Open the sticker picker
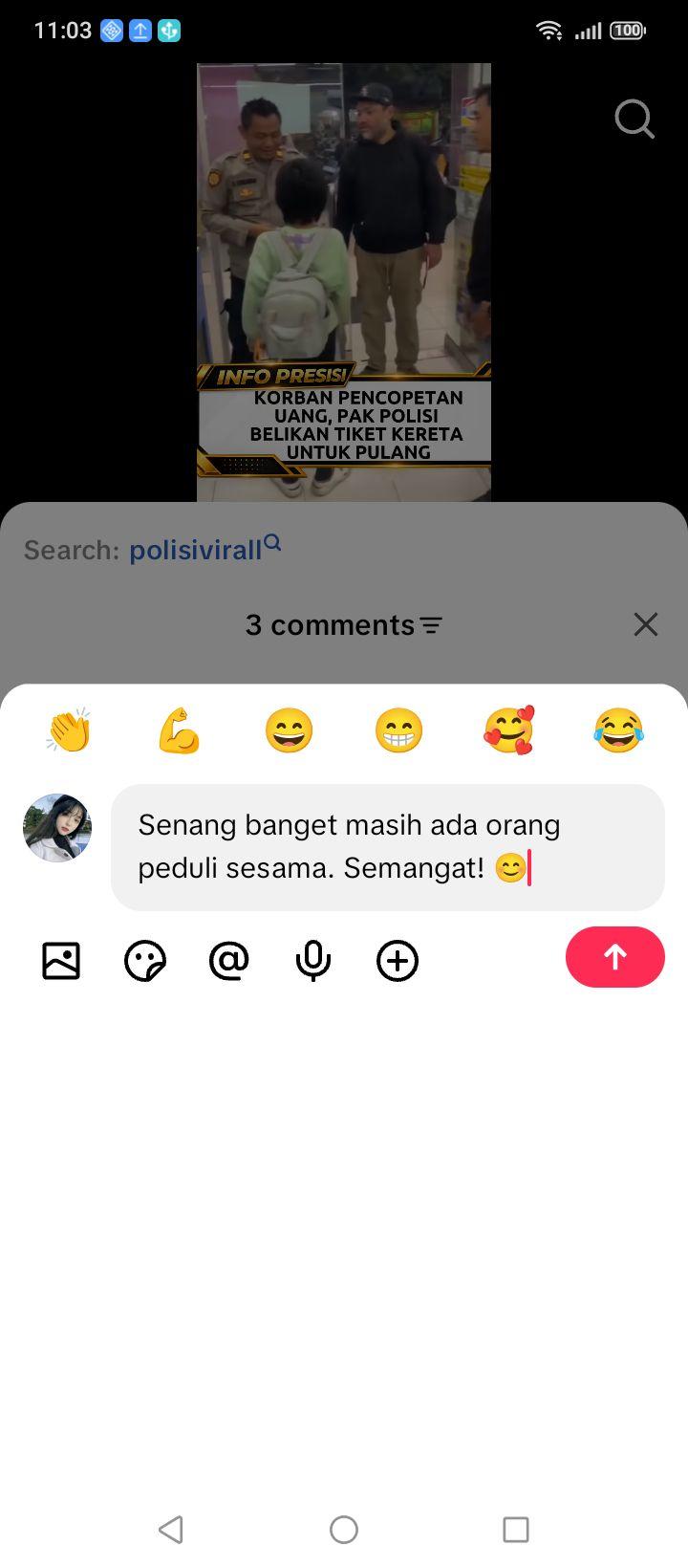Screen dimensions: 688x1568 tap(145, 961)
